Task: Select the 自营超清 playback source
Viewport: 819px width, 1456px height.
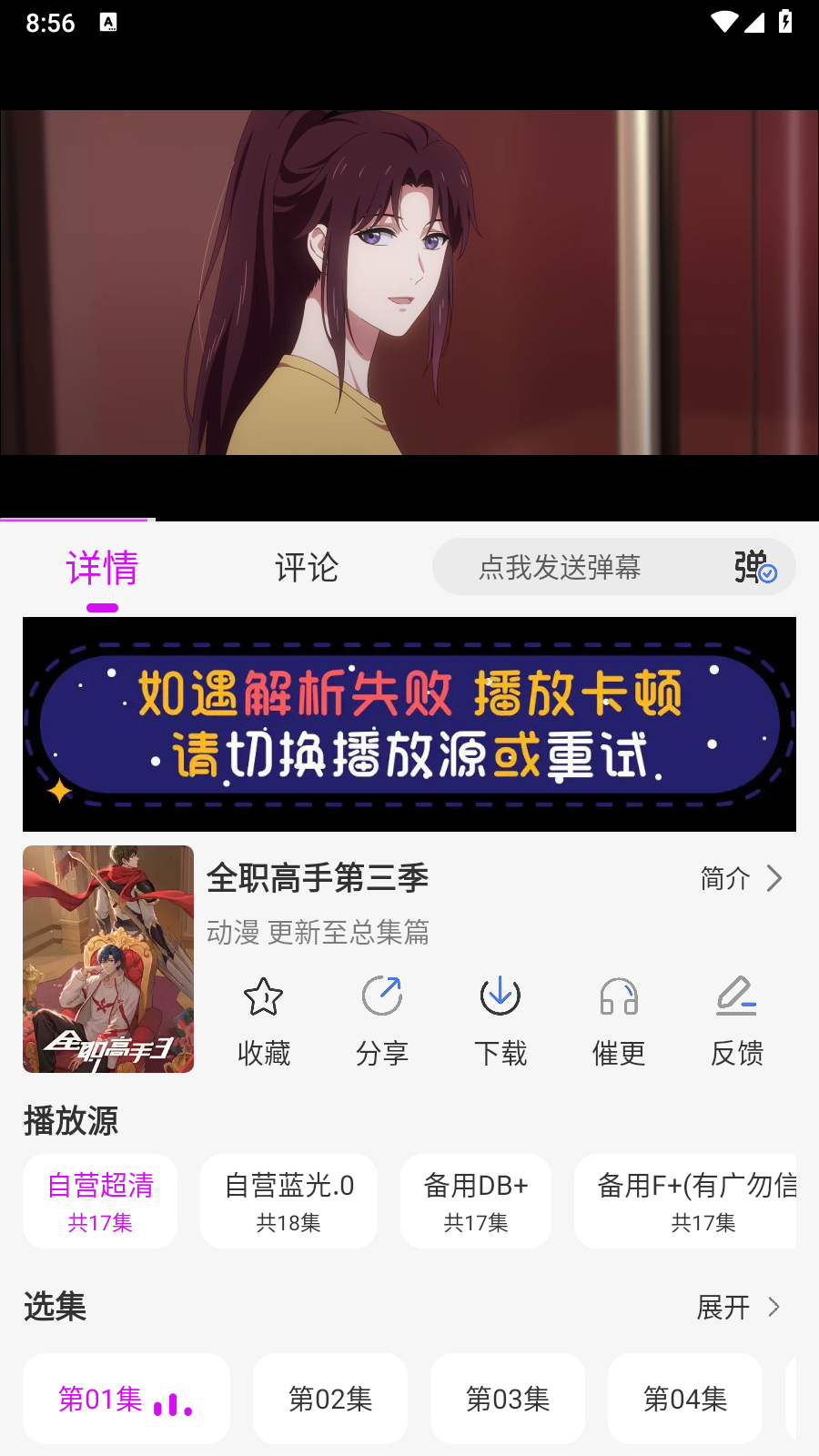Action: point(100,1200)
